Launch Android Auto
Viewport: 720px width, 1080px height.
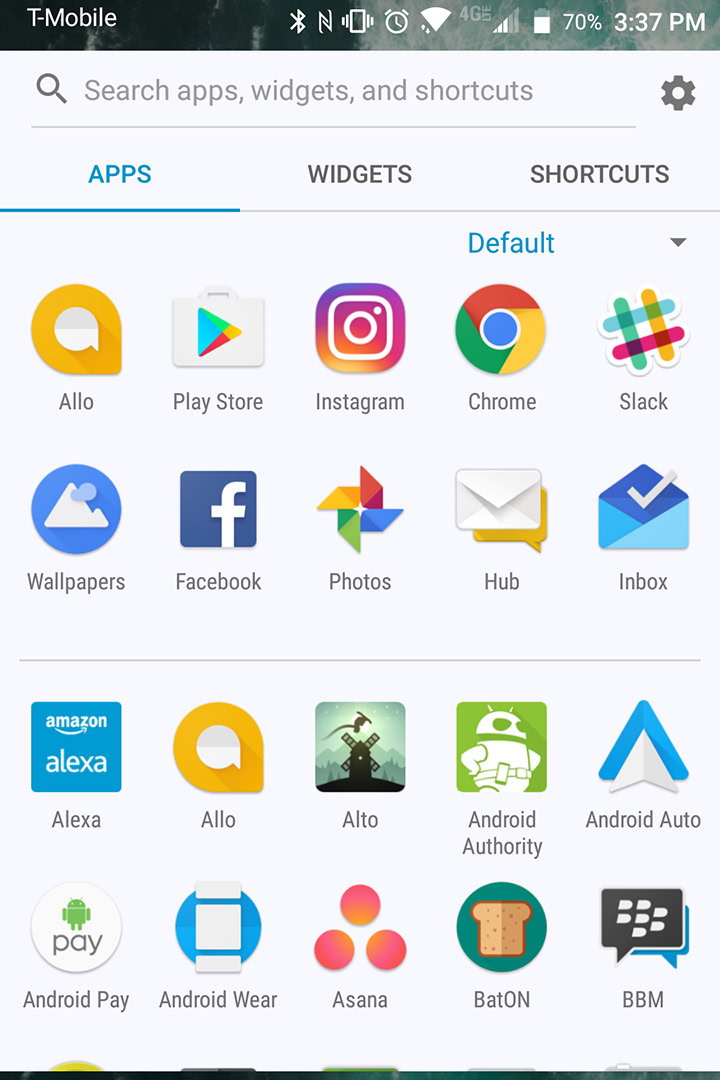click(x=643, y=747)
